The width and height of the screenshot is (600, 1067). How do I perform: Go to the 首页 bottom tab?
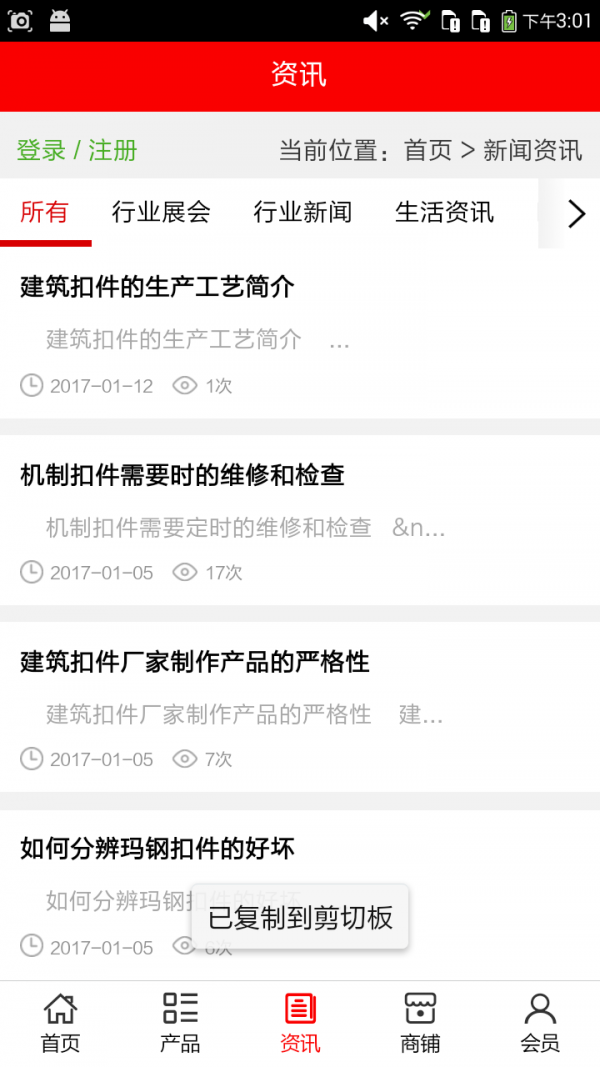click(60, 1023)
